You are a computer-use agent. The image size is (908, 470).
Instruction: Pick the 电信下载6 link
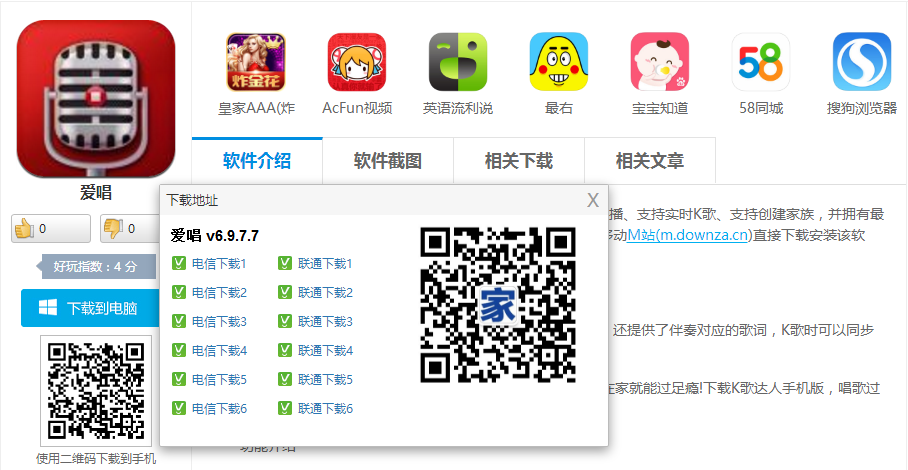coord(219,409)
